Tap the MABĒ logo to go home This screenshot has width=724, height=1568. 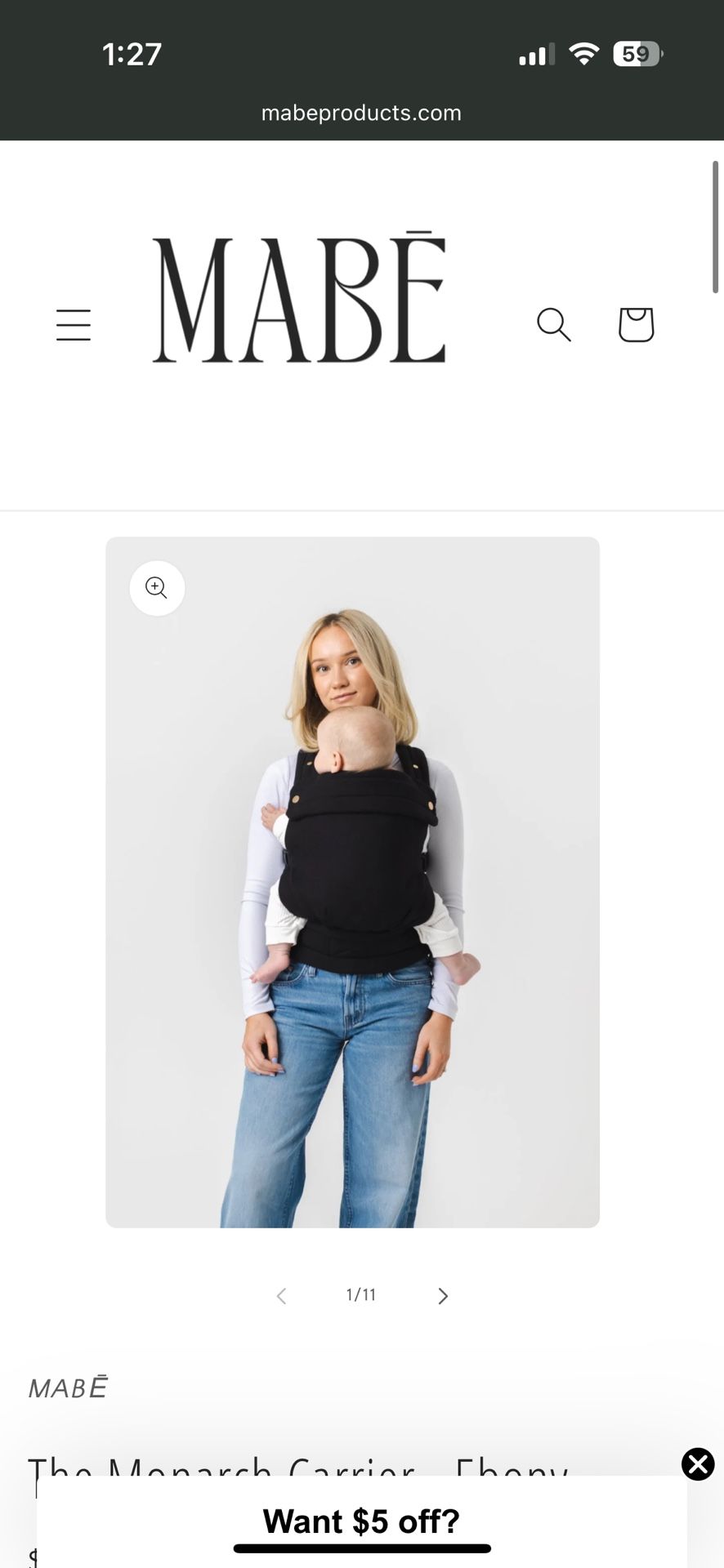[299, 300]
